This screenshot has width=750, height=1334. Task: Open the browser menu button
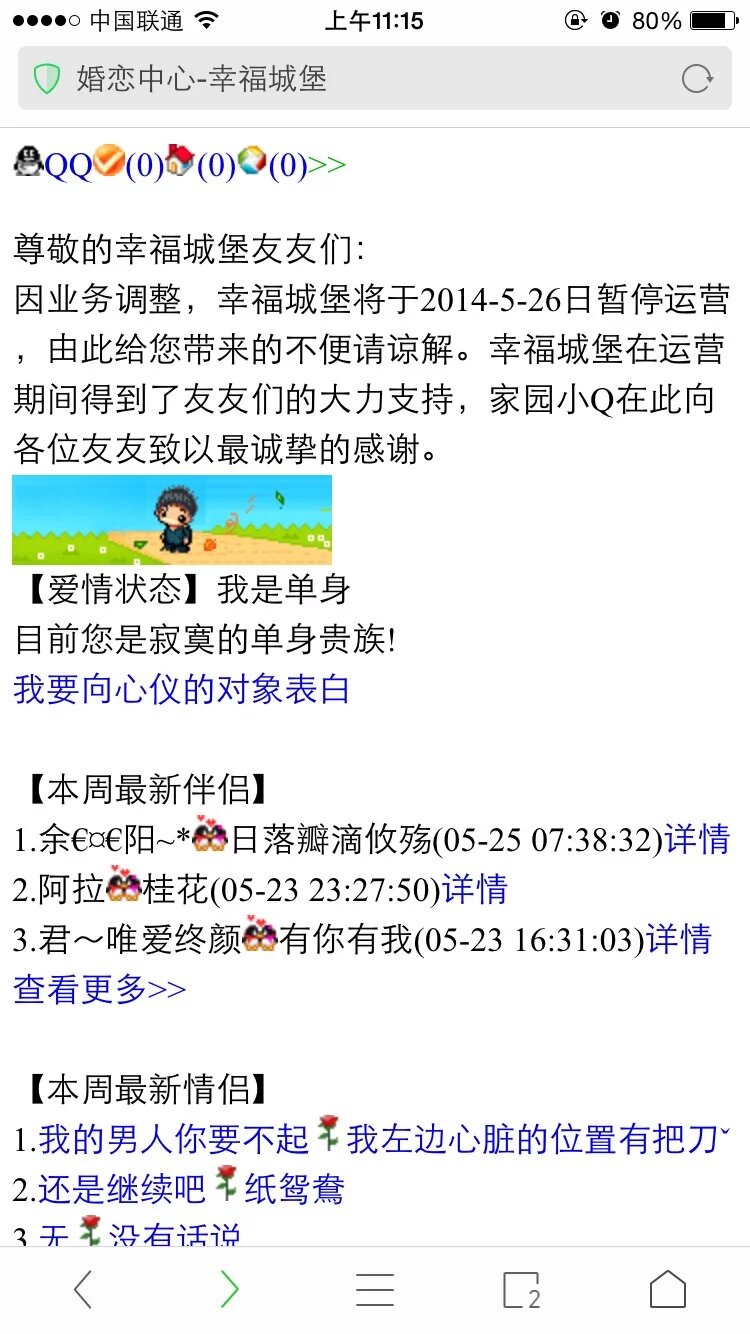tap(375, 1290)
